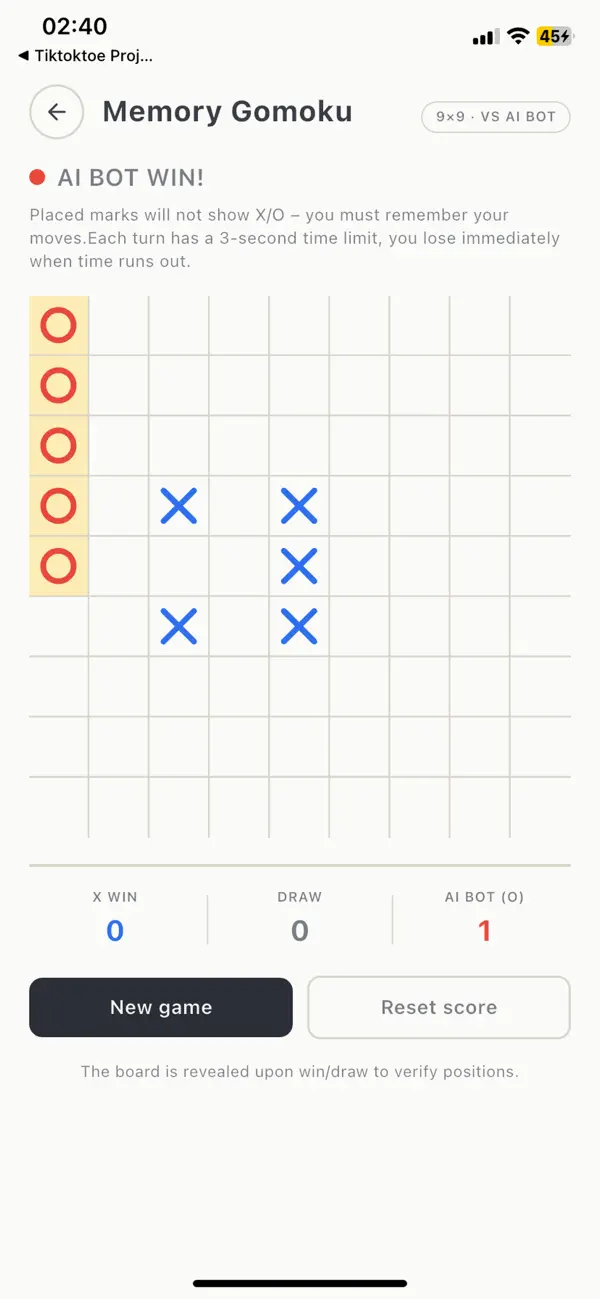Start a new game
This screenshot has height=1299, width=600.
[x=161, y=1007]
